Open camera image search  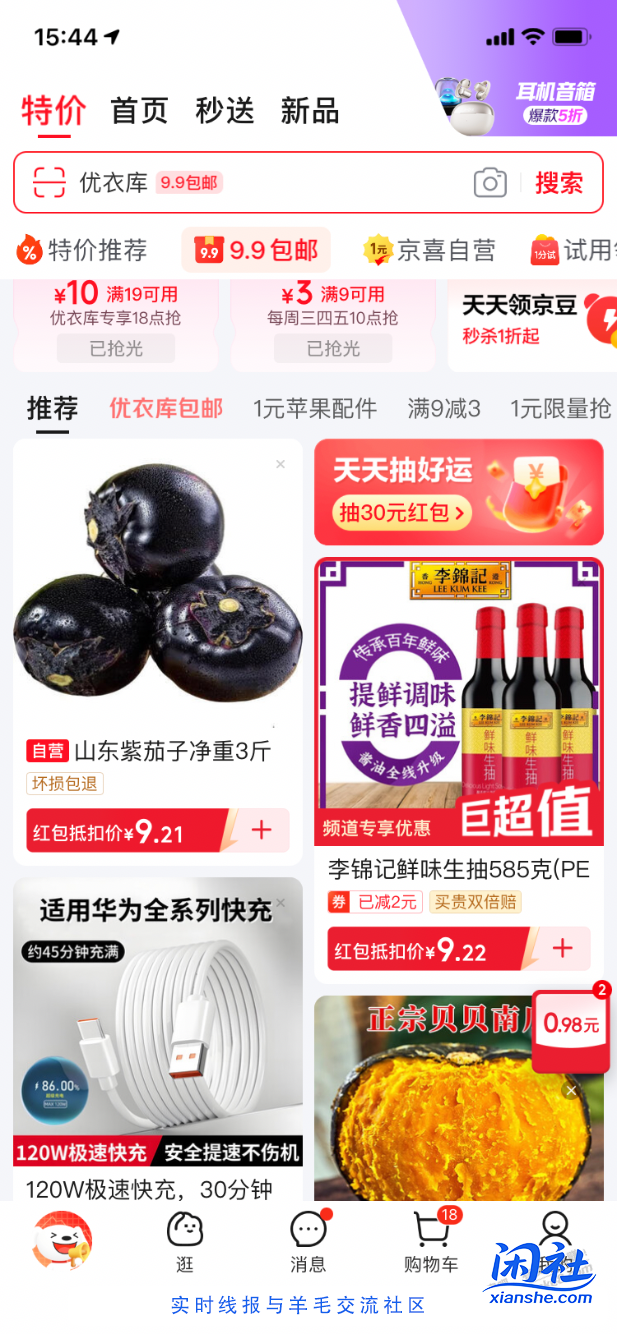[489, 183]
